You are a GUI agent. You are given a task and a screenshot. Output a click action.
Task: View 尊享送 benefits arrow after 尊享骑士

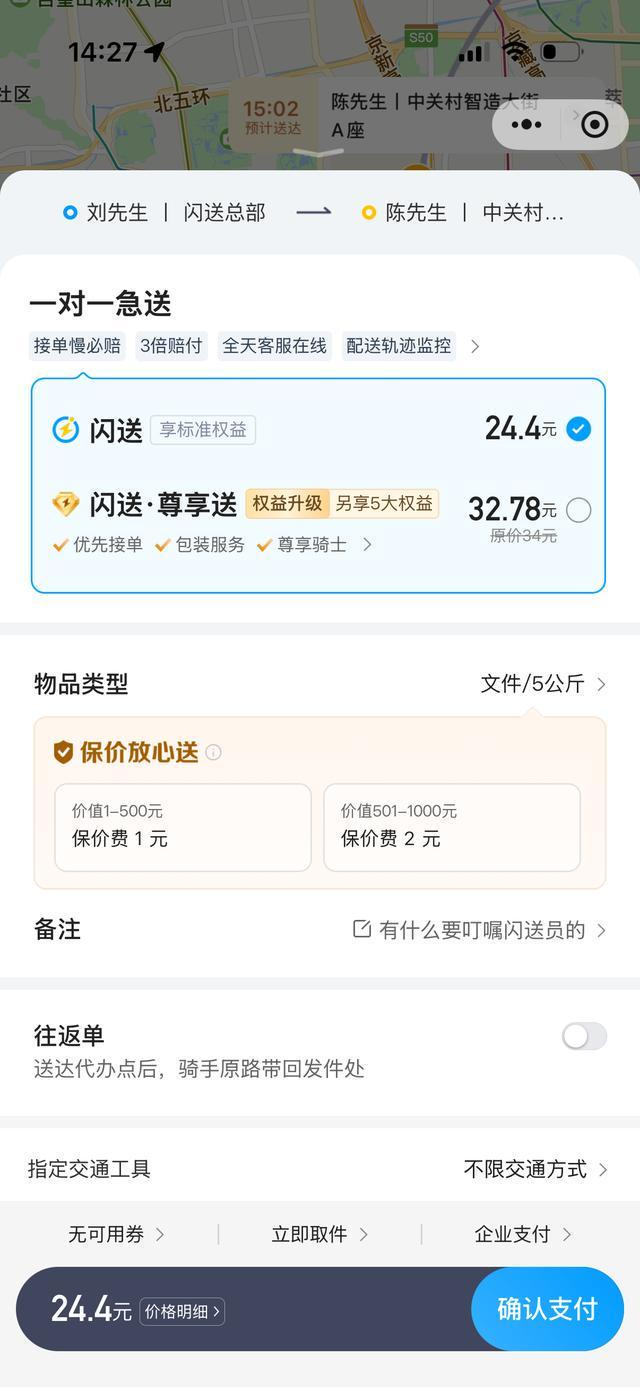click(x=367, y=545)
